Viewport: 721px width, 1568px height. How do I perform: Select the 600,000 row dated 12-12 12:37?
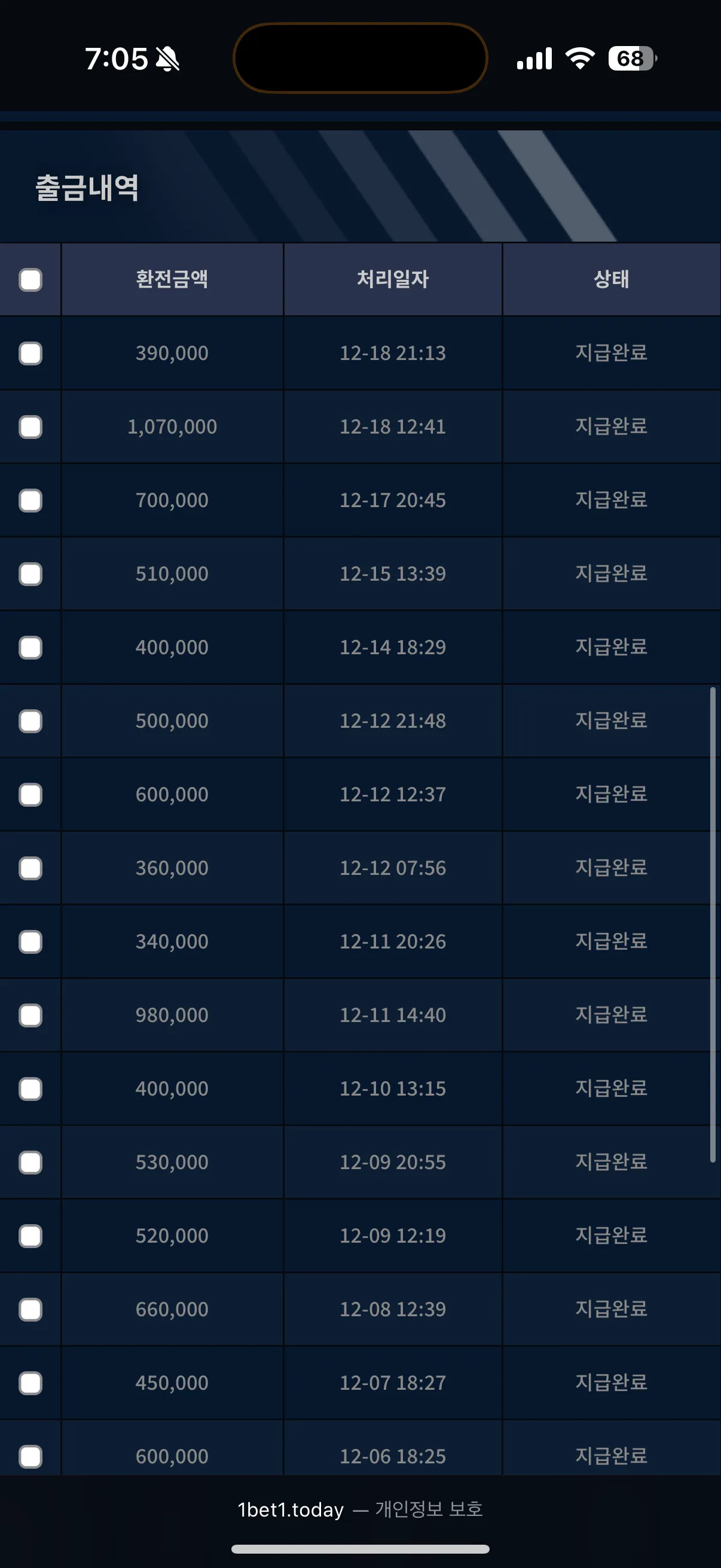[x=30, y=795]
